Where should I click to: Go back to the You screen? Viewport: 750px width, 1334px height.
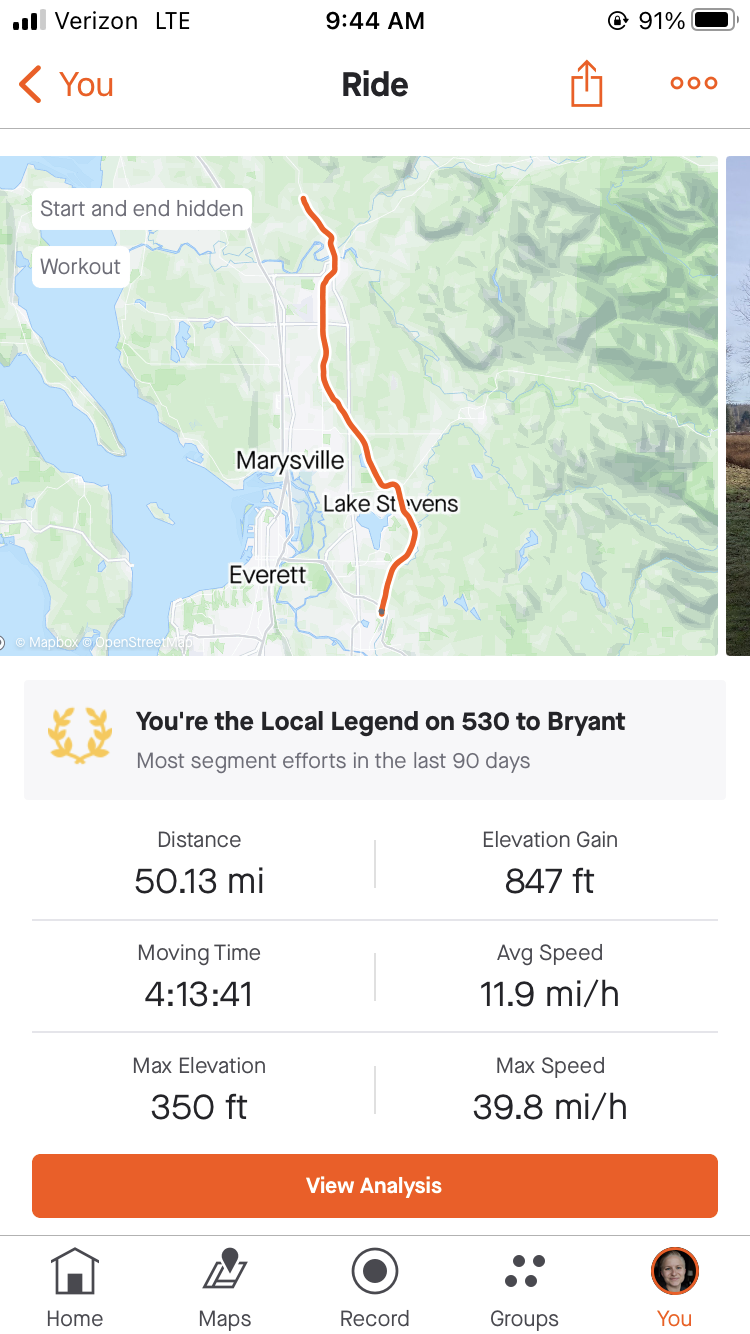(66, 85)
